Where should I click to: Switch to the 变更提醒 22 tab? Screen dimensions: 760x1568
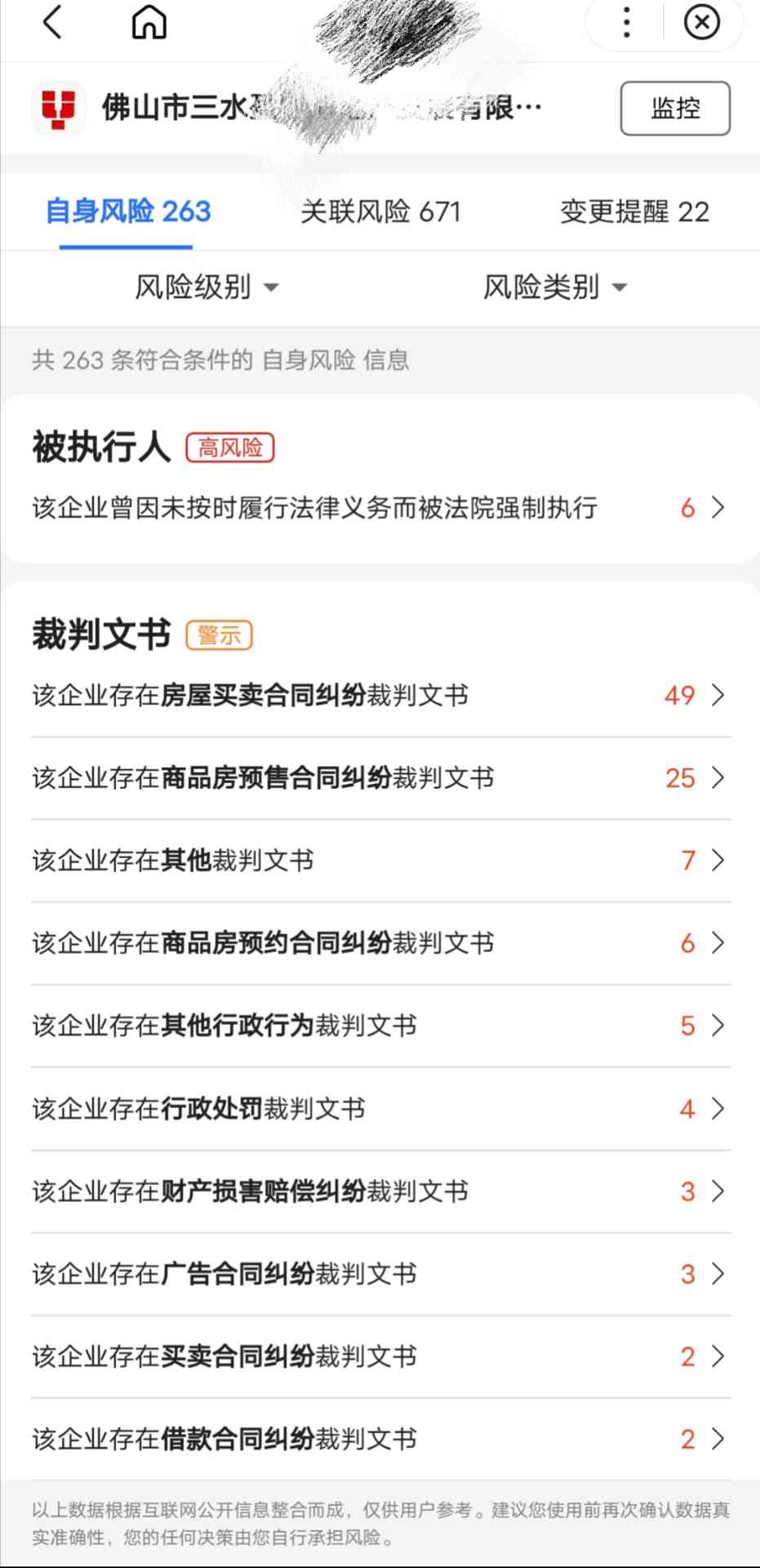point(634,212)
